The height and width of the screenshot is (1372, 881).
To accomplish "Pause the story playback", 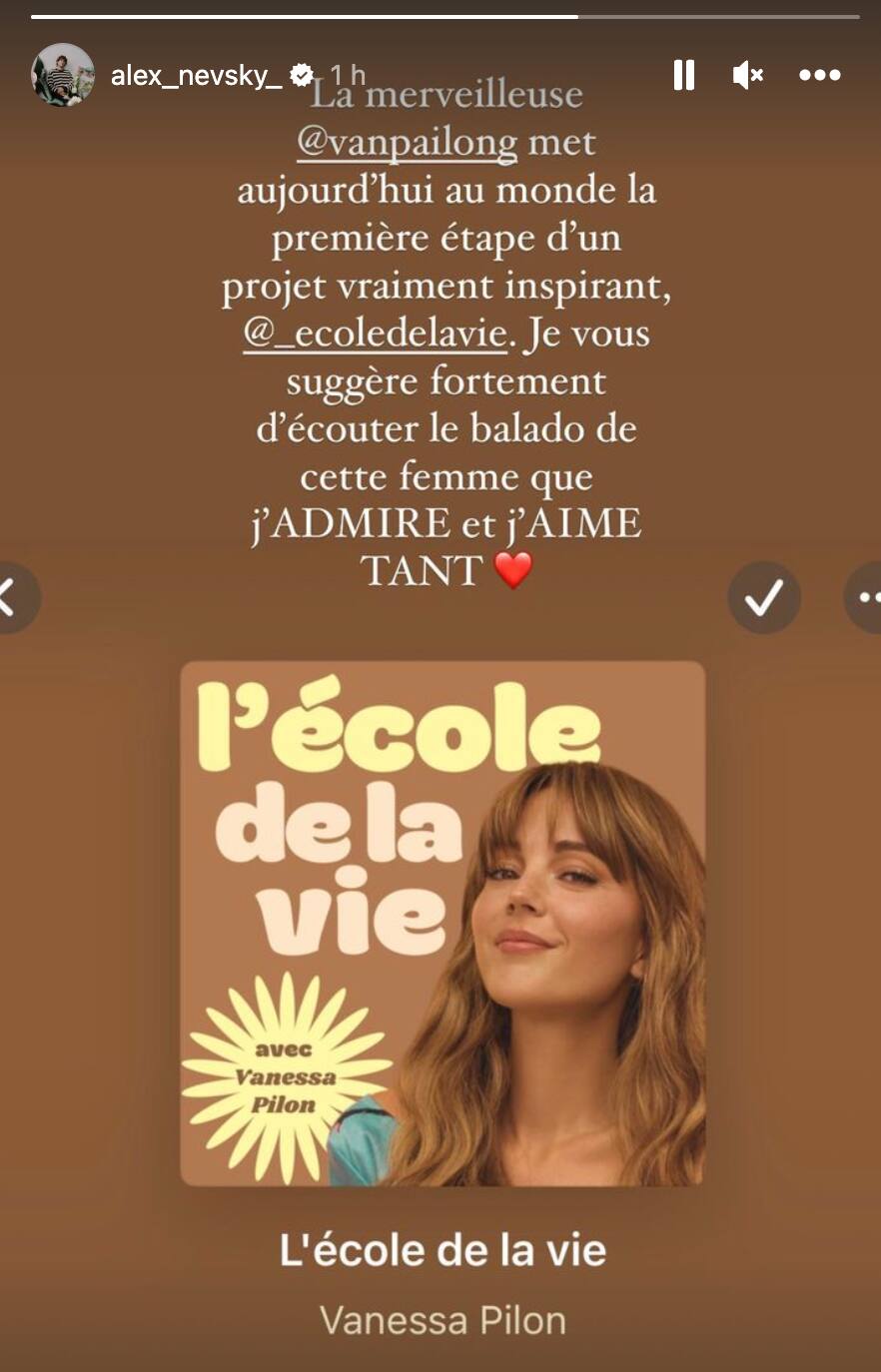I will 684,75.
